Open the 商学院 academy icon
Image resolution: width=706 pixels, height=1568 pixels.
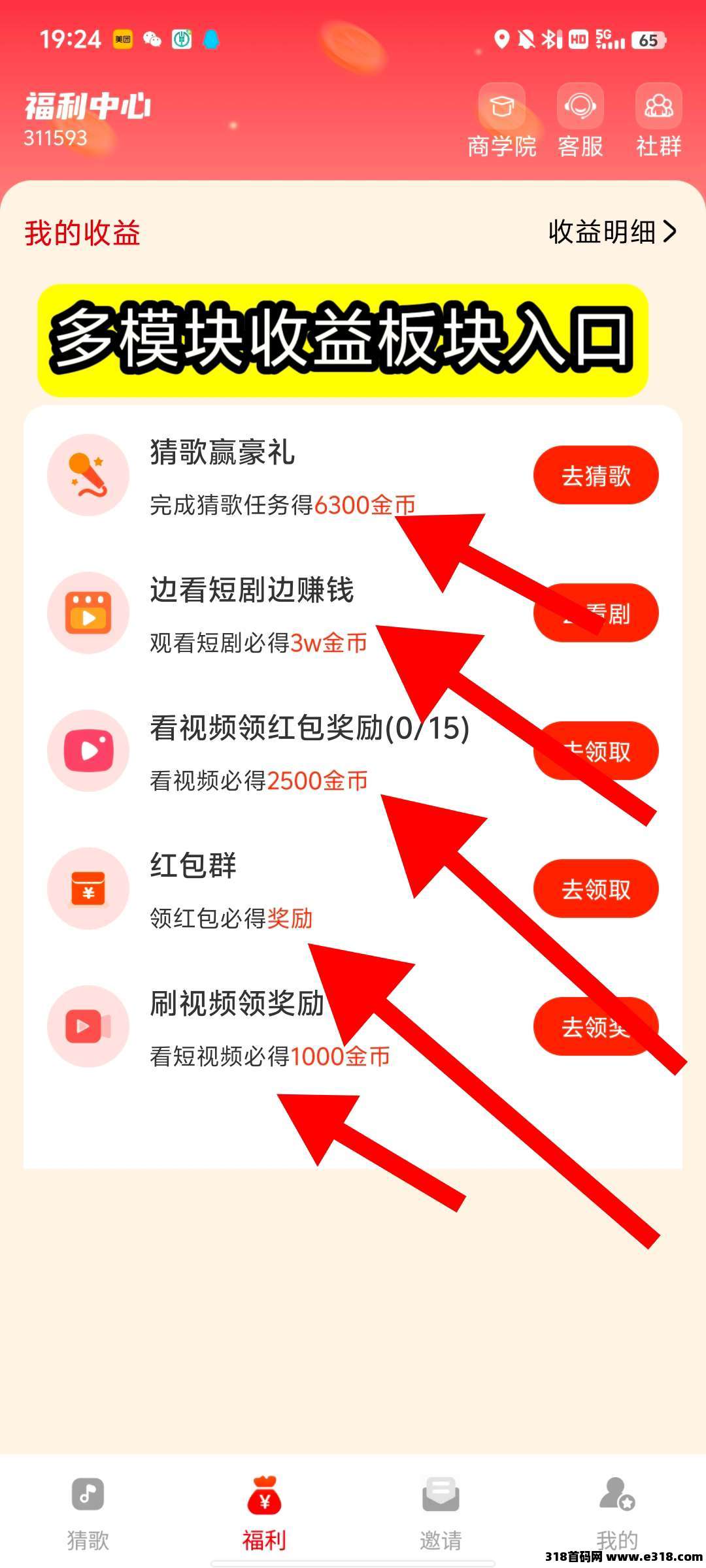(501, 121)
